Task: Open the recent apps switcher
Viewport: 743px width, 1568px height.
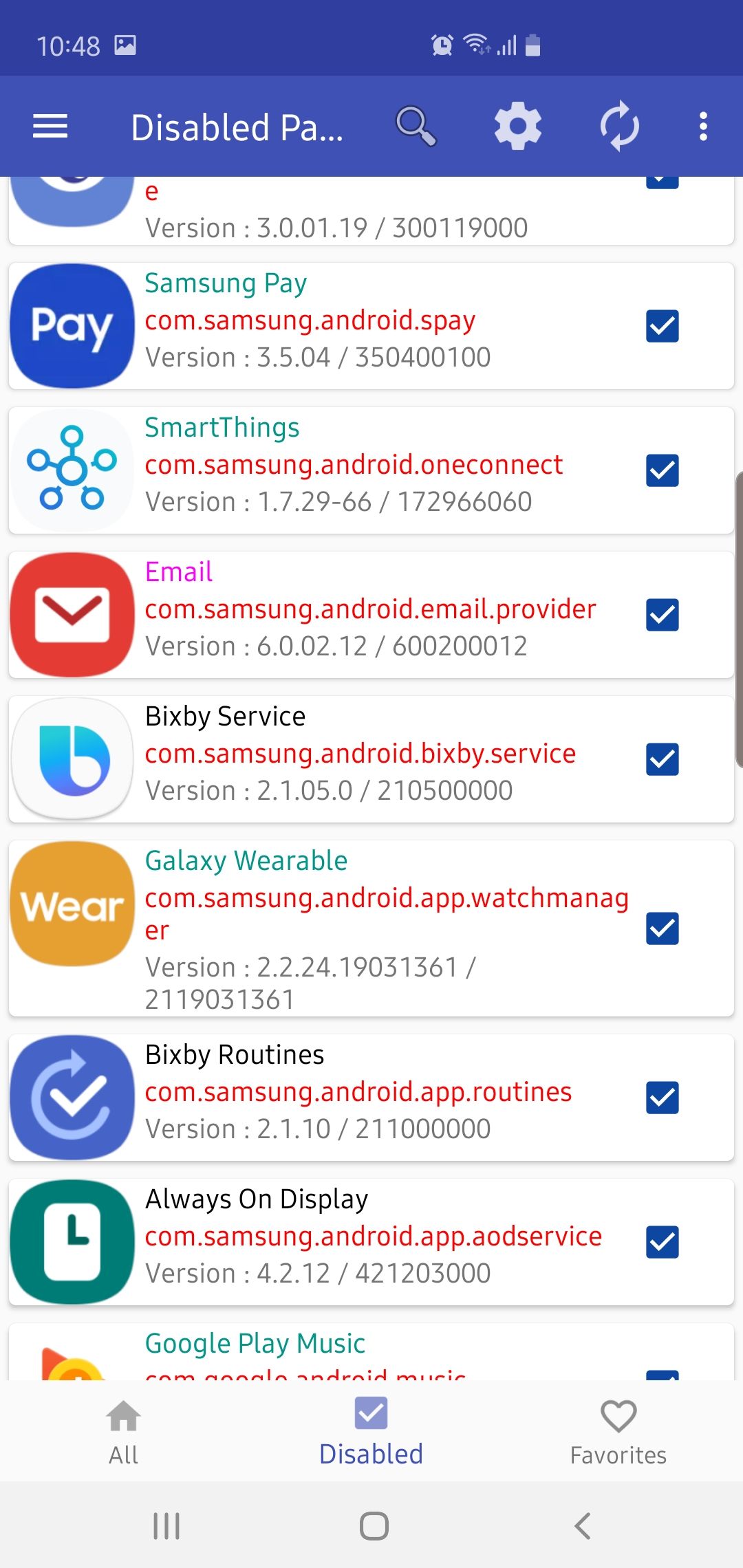Action: 166,1525
